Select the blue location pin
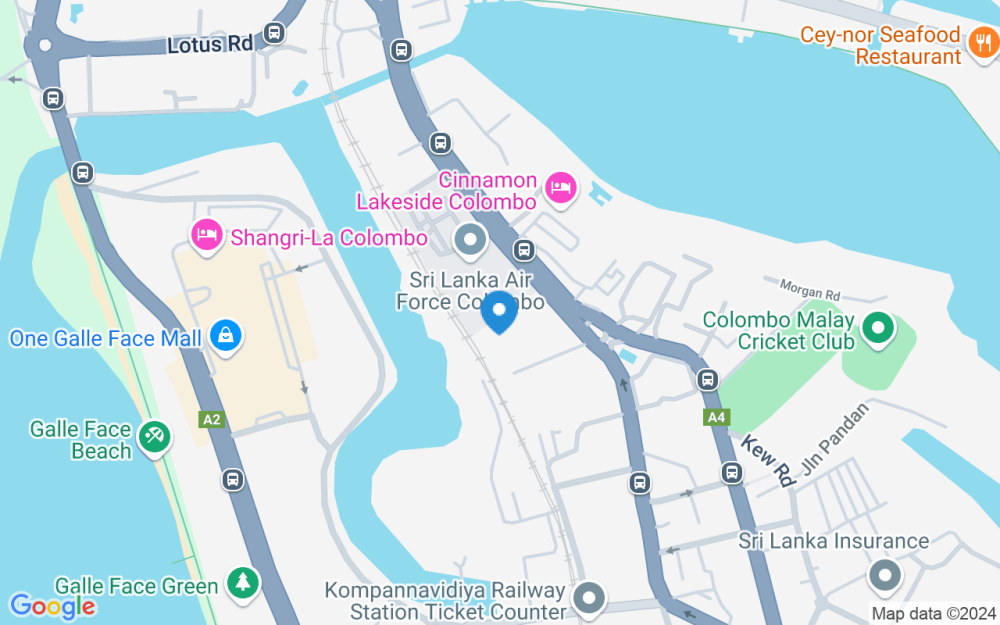 coord(499,312)
